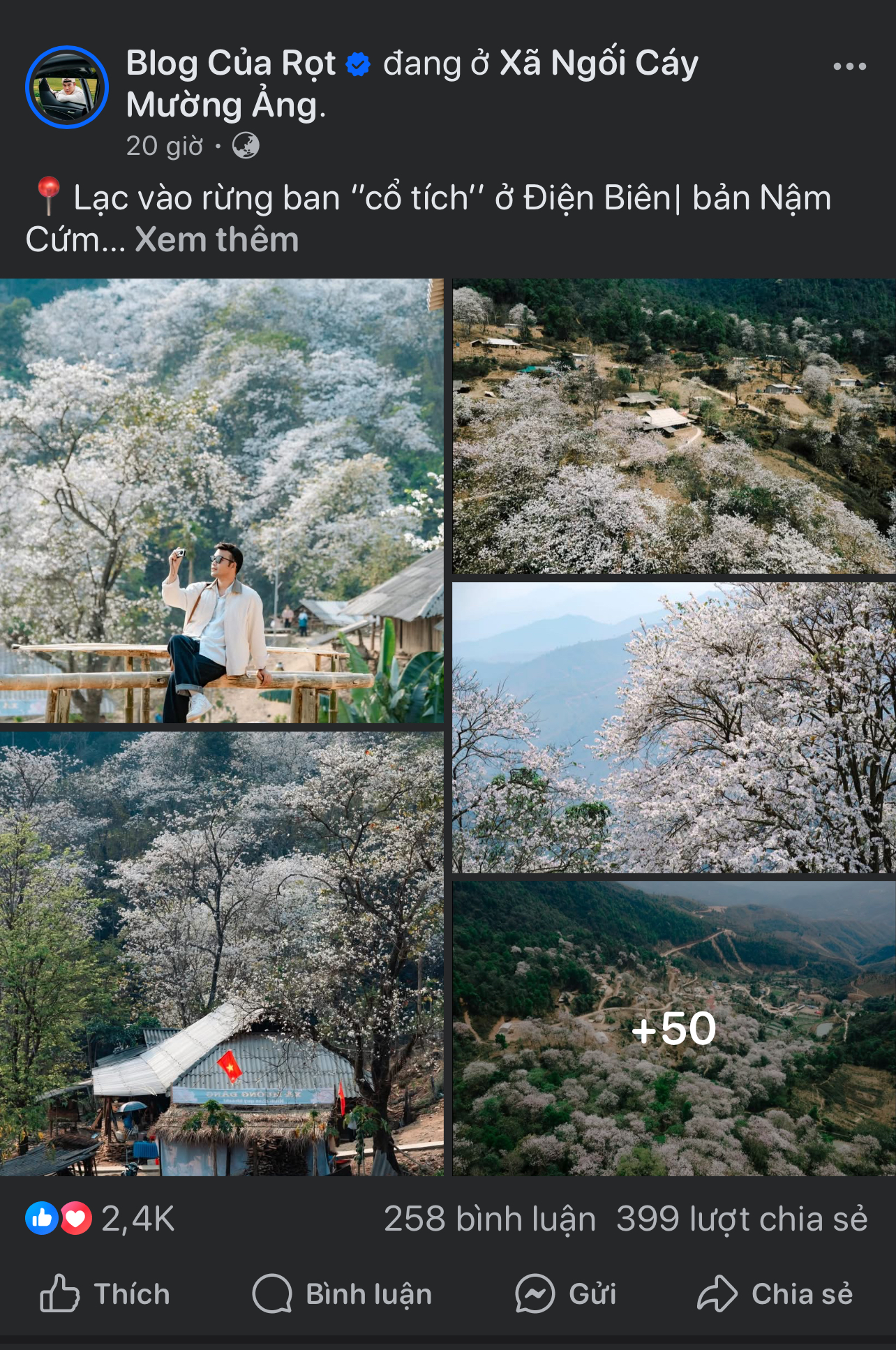Open blossom branch photo with misty mountains
This screenshot has width=896, height=1350.
click(673, 727)
